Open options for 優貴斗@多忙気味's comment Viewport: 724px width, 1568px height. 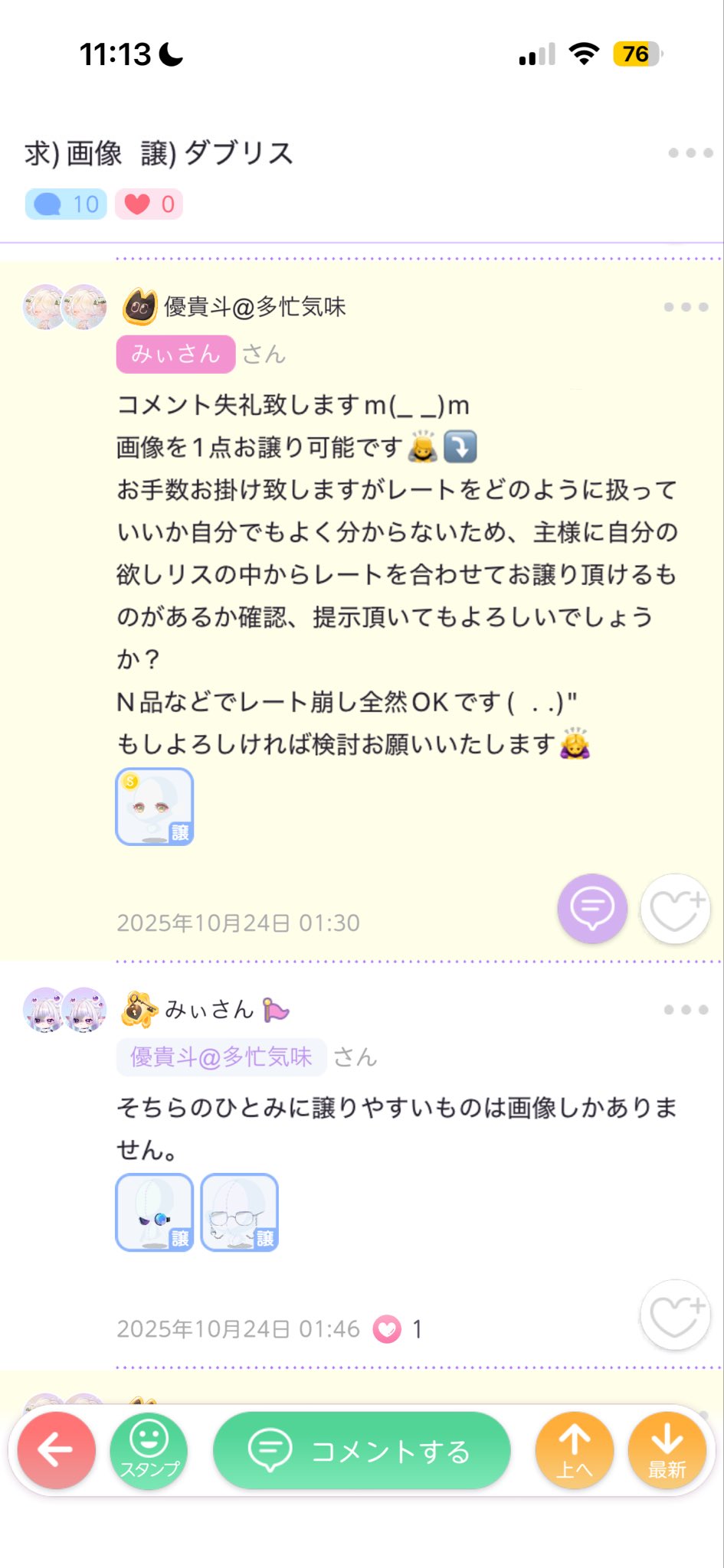(686, 307)
